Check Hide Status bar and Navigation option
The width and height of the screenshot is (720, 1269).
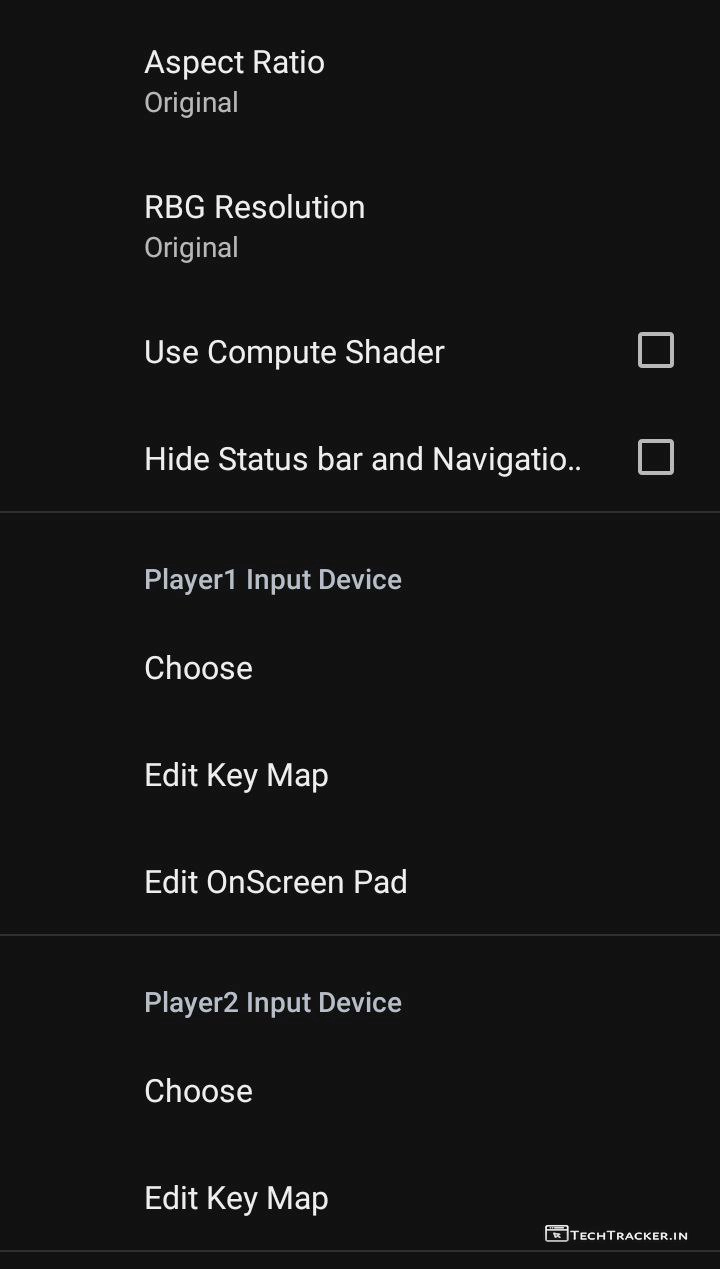click(x=655, y=458)
